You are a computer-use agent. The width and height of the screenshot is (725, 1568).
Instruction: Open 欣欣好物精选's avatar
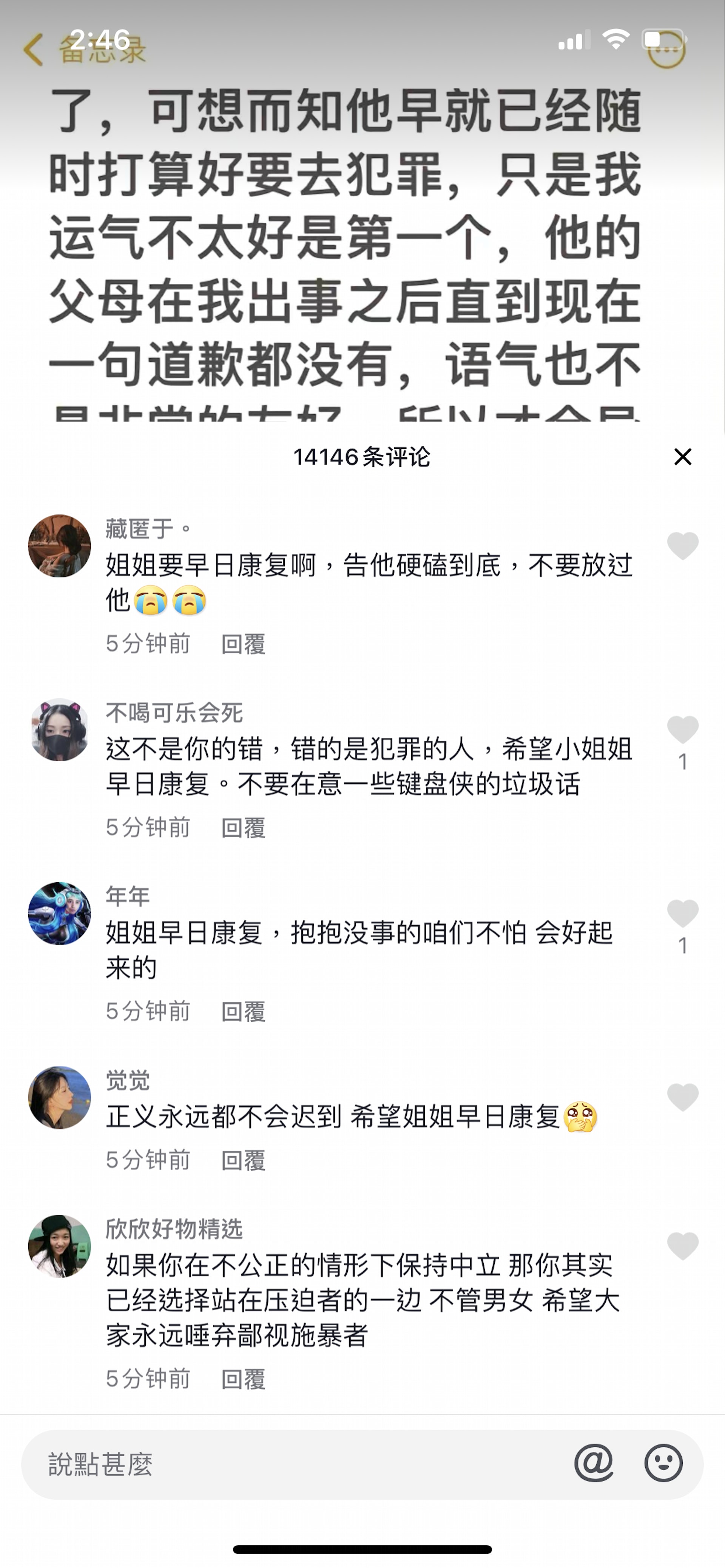point(60,1246)
